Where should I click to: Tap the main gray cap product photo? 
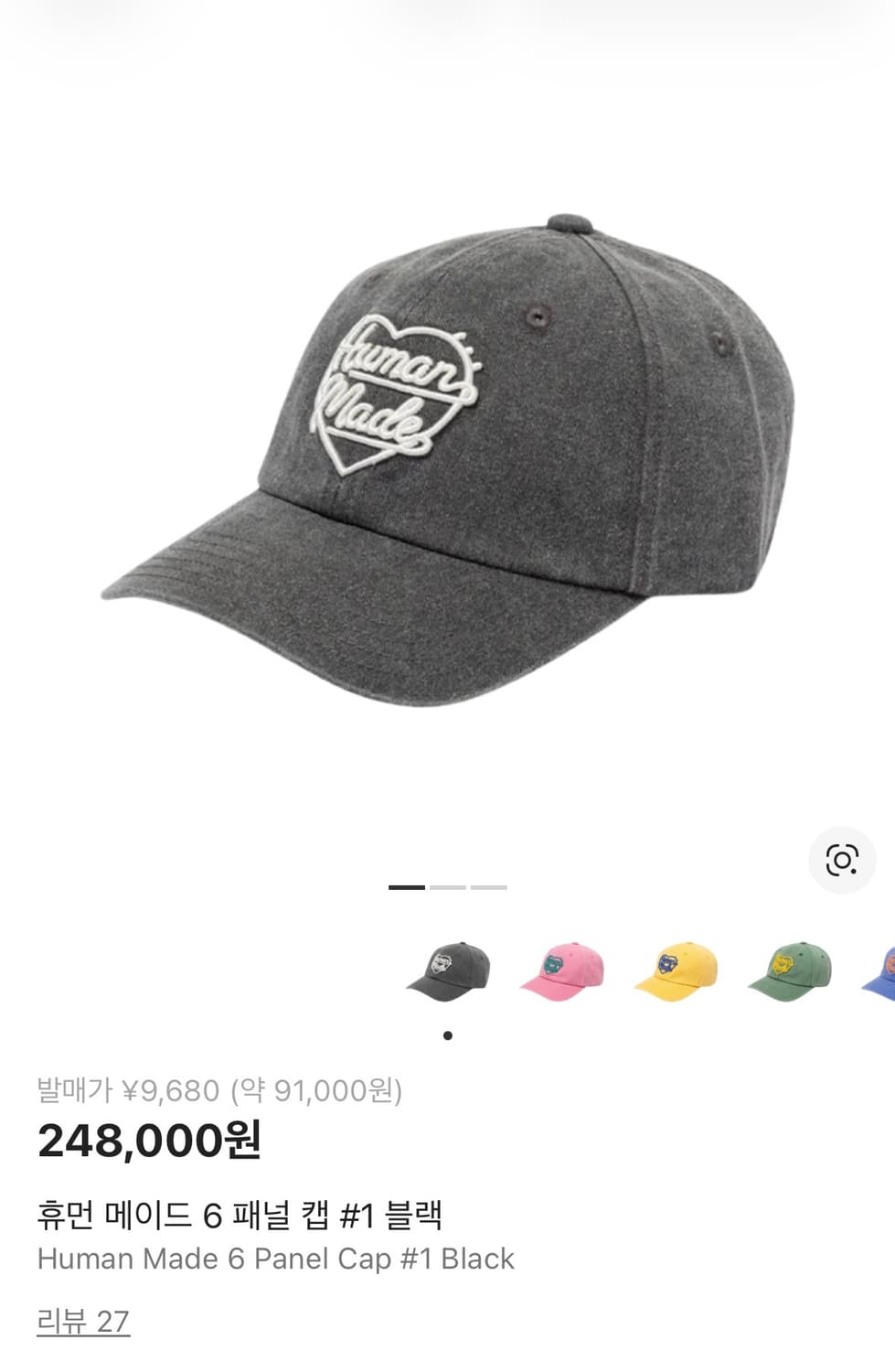pos(439,457)
